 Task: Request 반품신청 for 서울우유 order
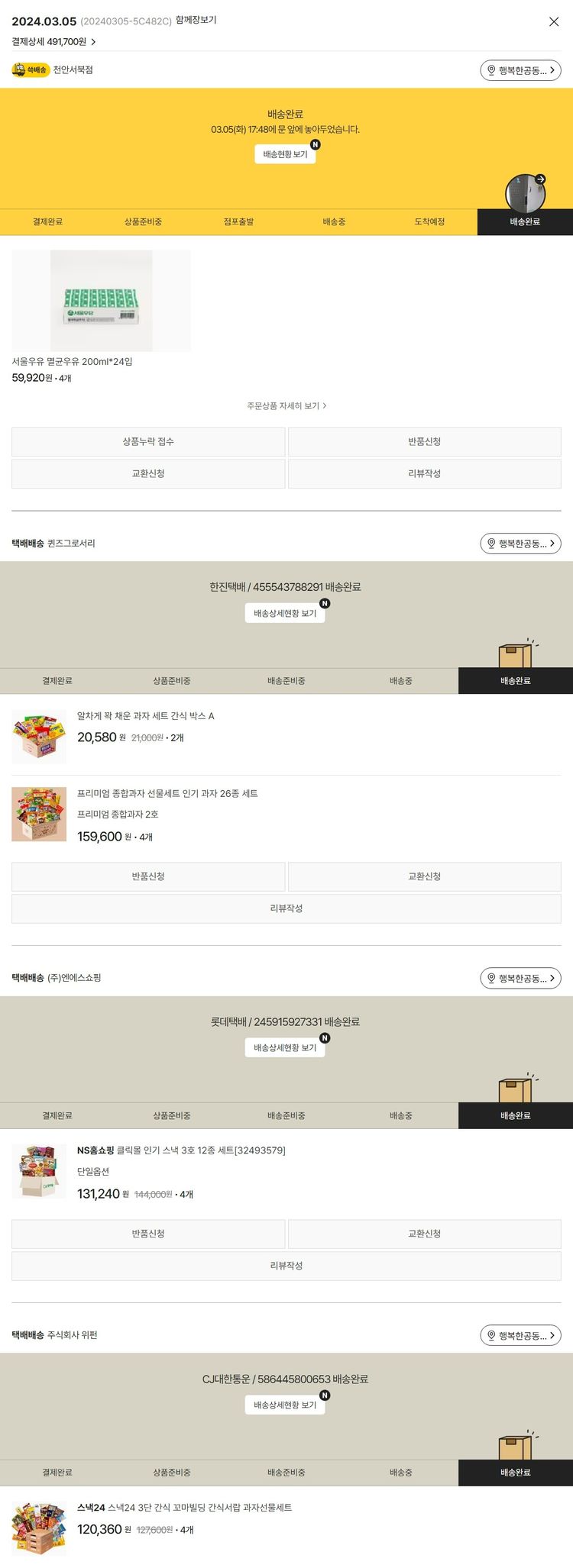(424, 441)
